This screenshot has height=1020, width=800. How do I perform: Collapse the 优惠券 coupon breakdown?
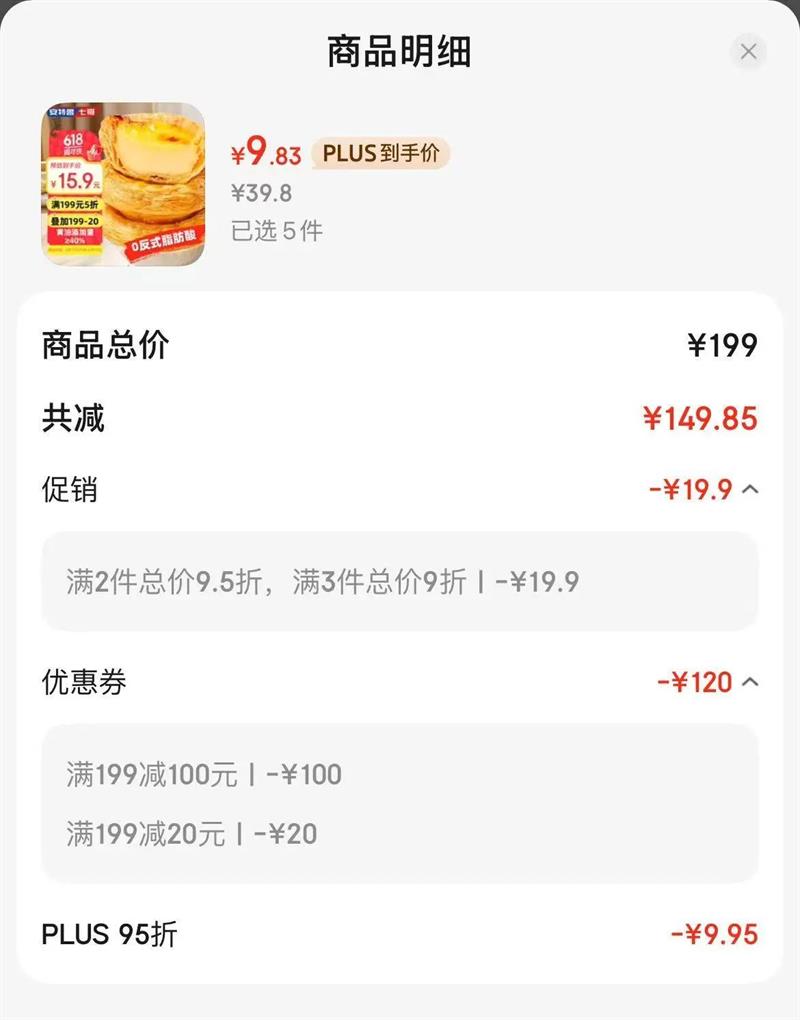coord(751,683)
